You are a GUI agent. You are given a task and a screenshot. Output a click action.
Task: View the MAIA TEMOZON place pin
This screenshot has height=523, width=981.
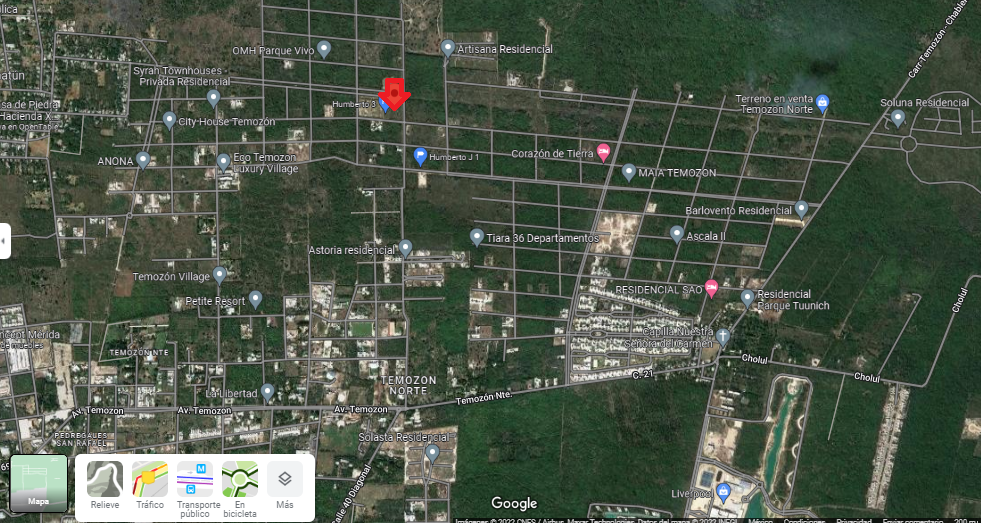(628, 172)
